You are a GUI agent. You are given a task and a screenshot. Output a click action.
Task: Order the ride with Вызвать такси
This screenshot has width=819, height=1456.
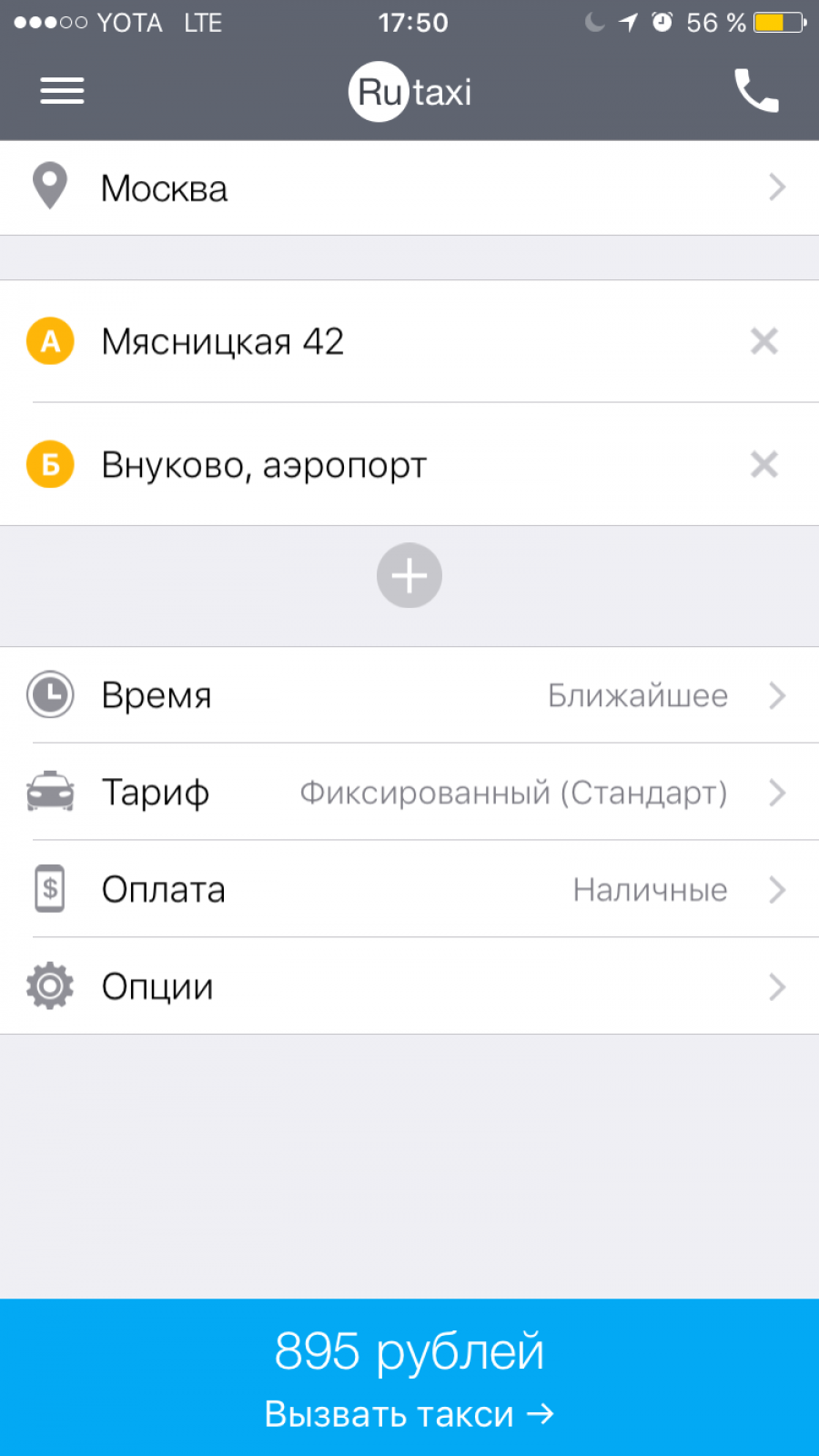click(409, 1378)
